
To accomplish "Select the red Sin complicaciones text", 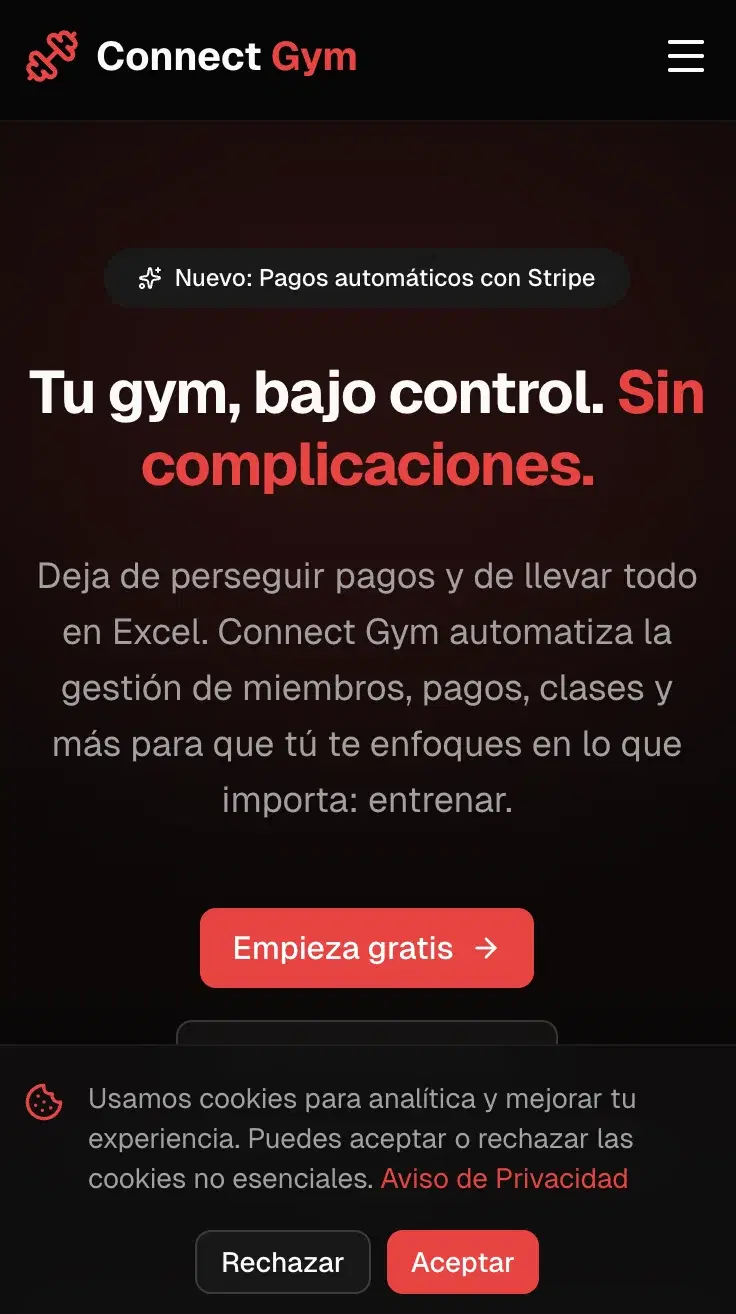I will pyautogui.click(x=367, y=465).
